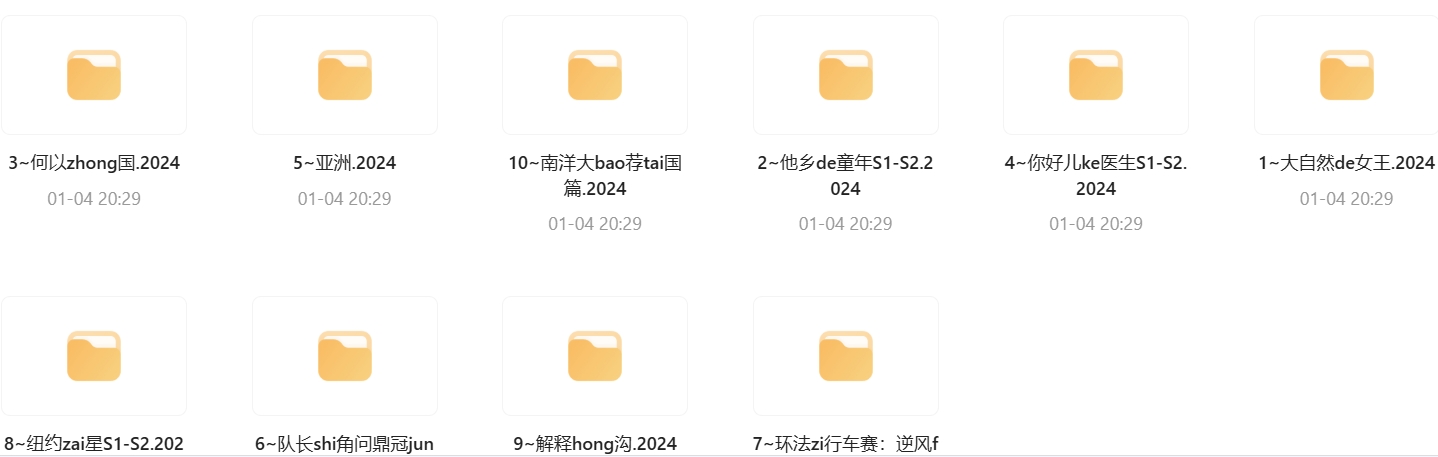1438x457 pixels.
Task: Open the 6~队长shi角问鼎冠jun folder
Action: pyautogui.click(x=344, y=356)
